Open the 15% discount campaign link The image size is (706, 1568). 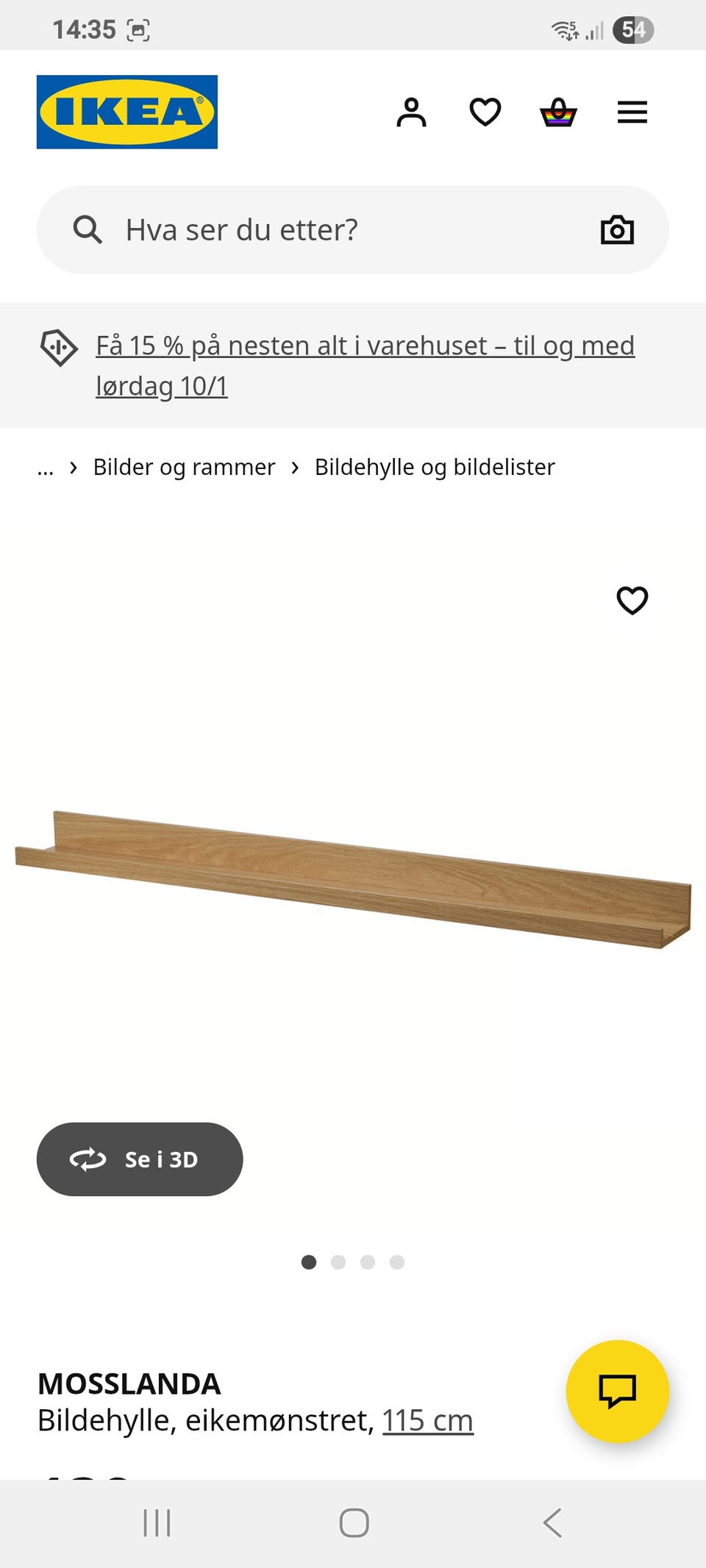(x=366, y=364)
